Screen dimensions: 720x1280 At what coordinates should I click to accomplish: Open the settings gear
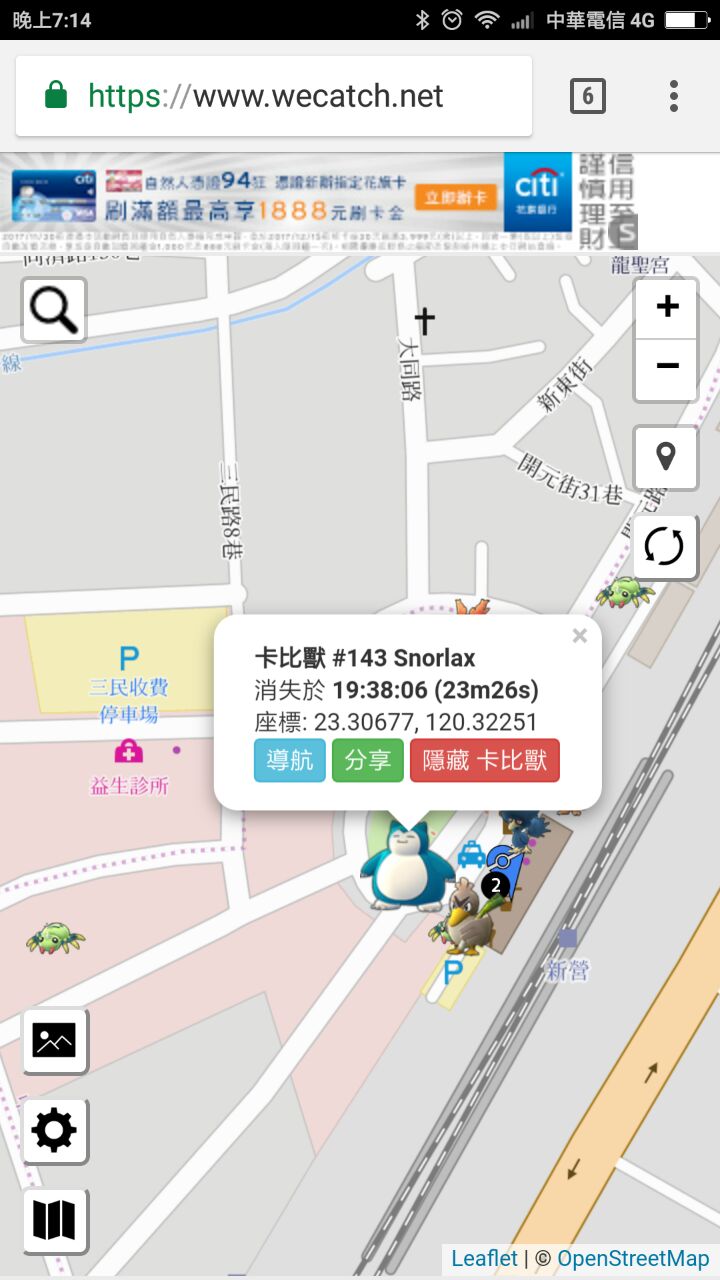(54, 1131)
